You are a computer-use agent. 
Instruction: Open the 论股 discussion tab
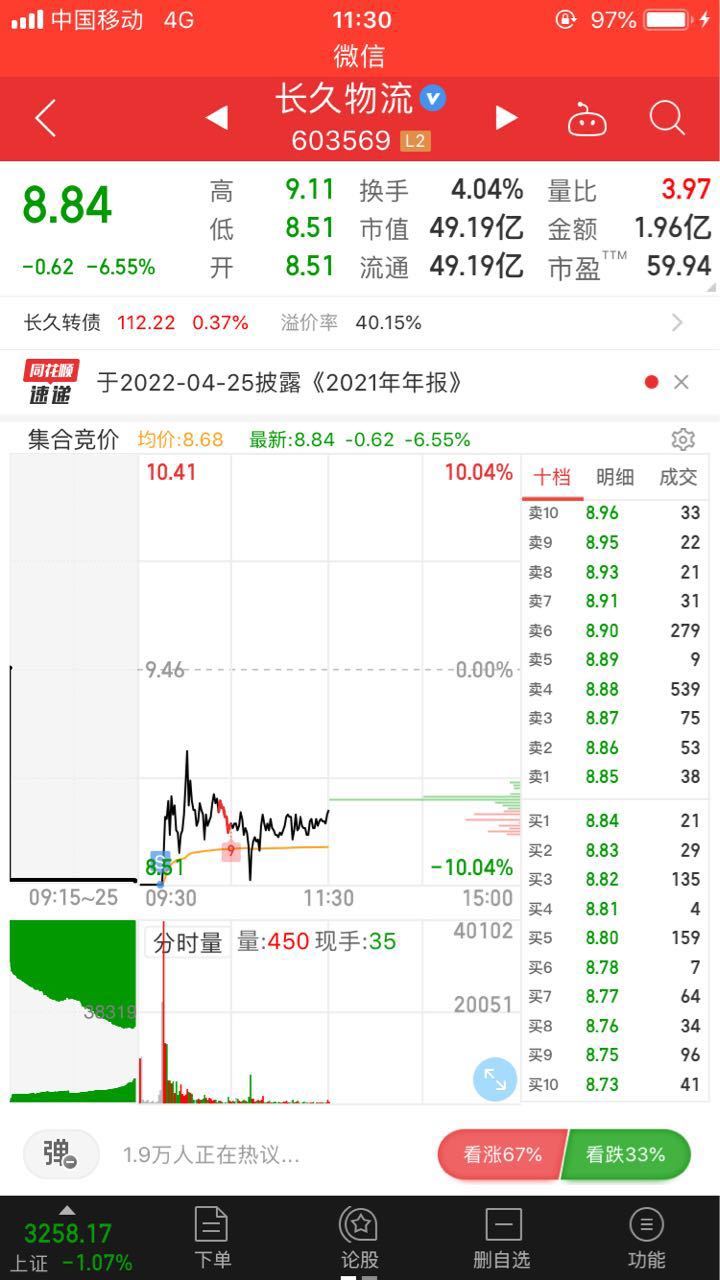click(359, 1238)
